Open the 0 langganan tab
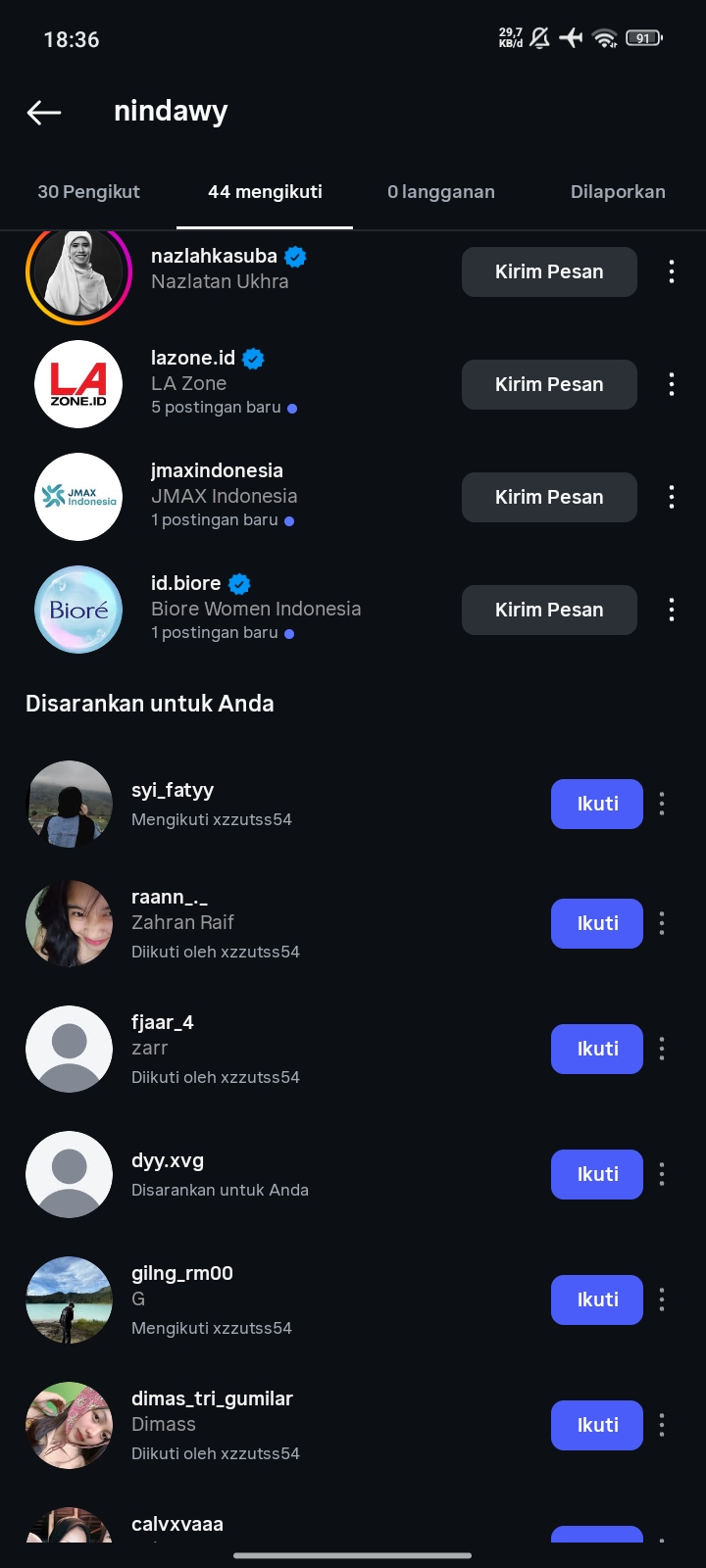 coord(440,192)
